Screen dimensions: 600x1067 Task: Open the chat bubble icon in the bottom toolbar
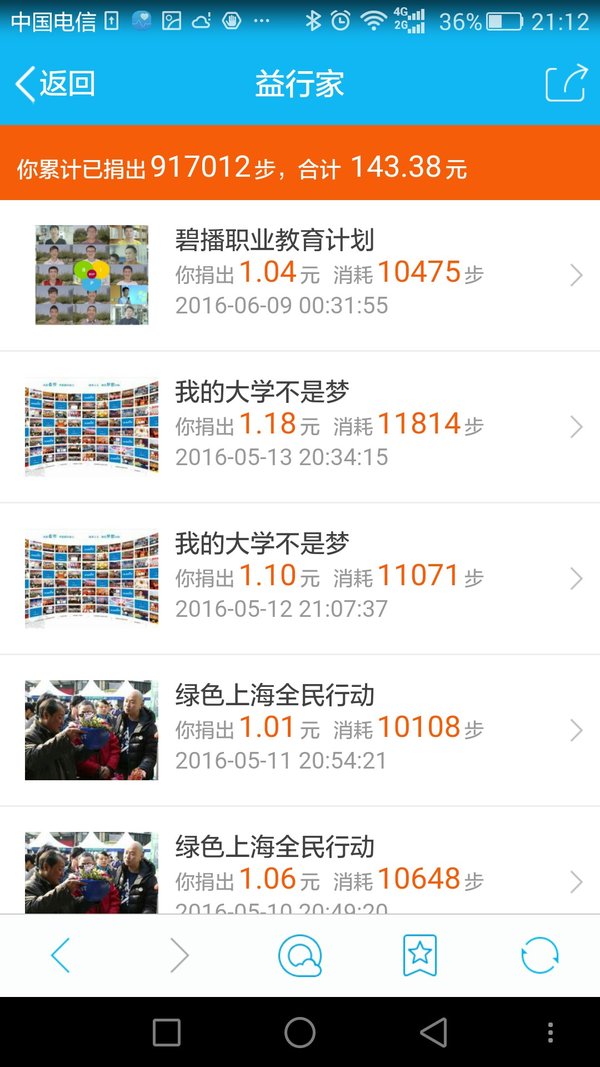click(299, 955)
